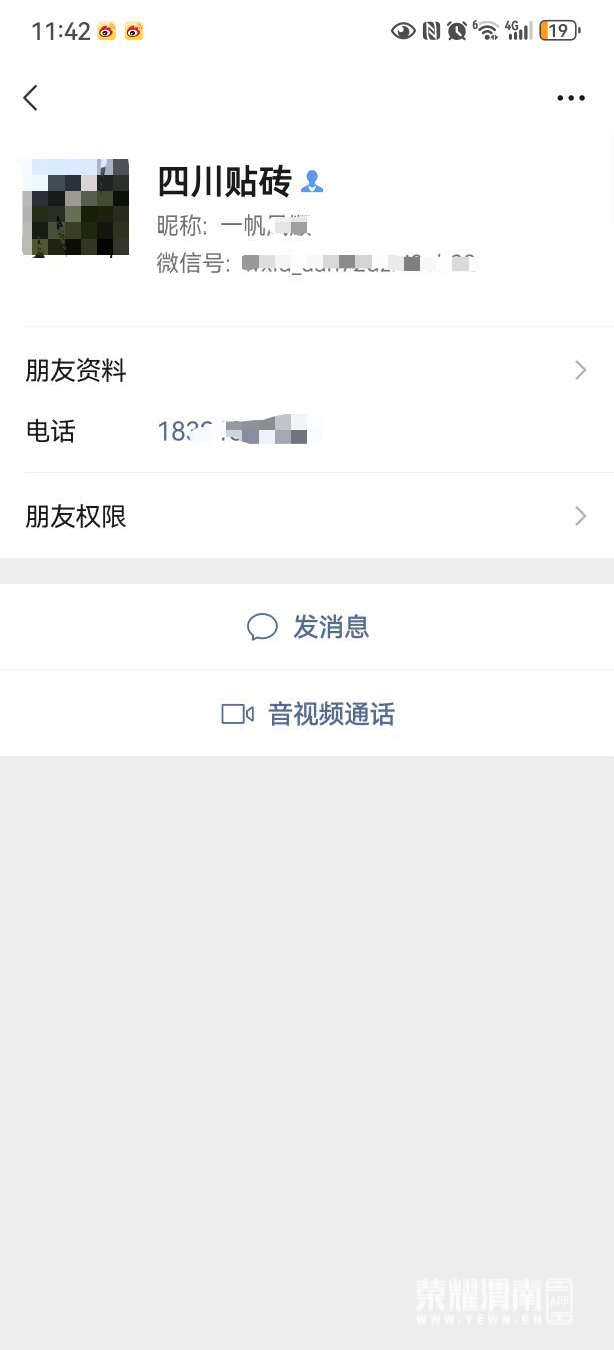Start a call with 音视频通话
The height and width of the screenshot is (1350, 614).
point(308,714)
